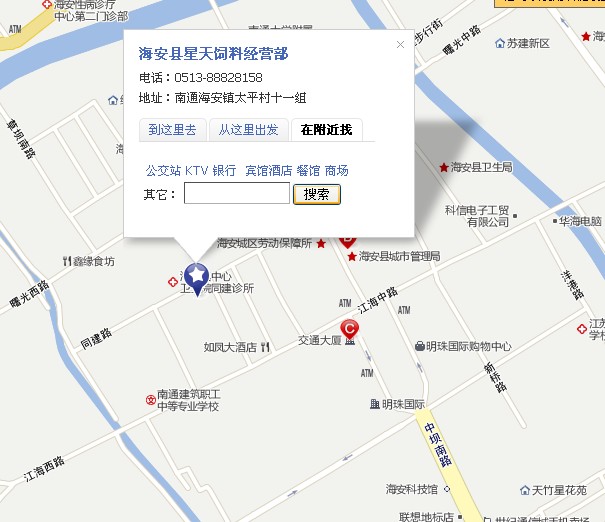Search nearby KTV

[x=197, y=171]
